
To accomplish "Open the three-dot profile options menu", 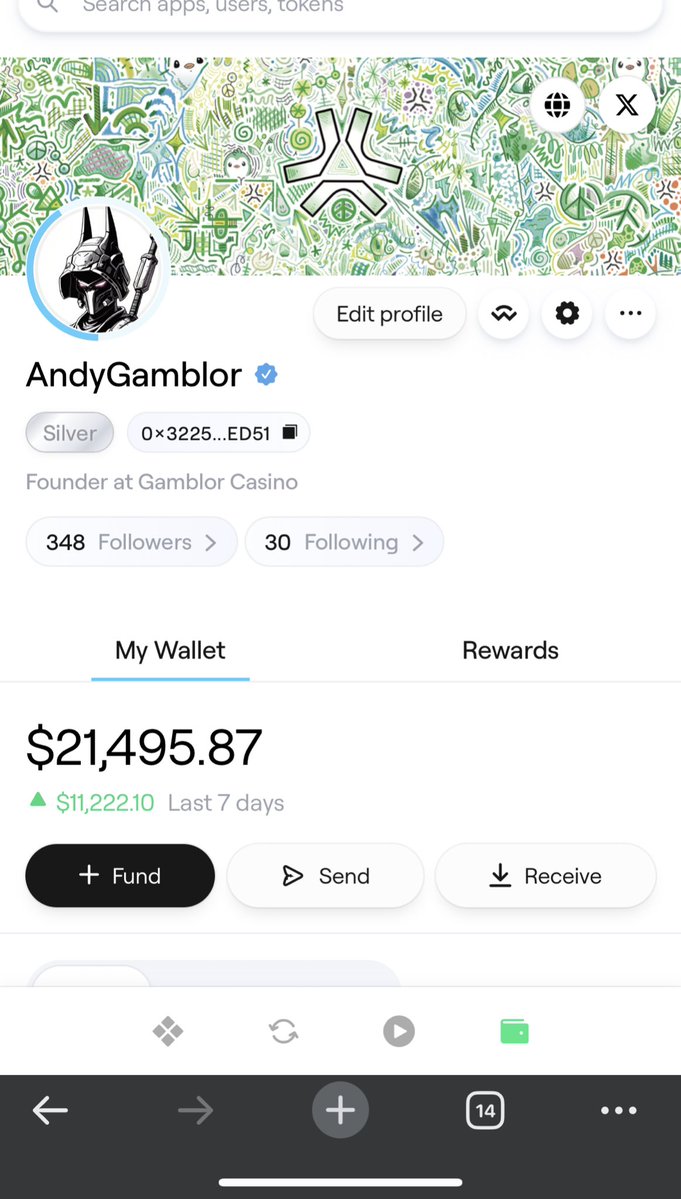I will point(631,314).
